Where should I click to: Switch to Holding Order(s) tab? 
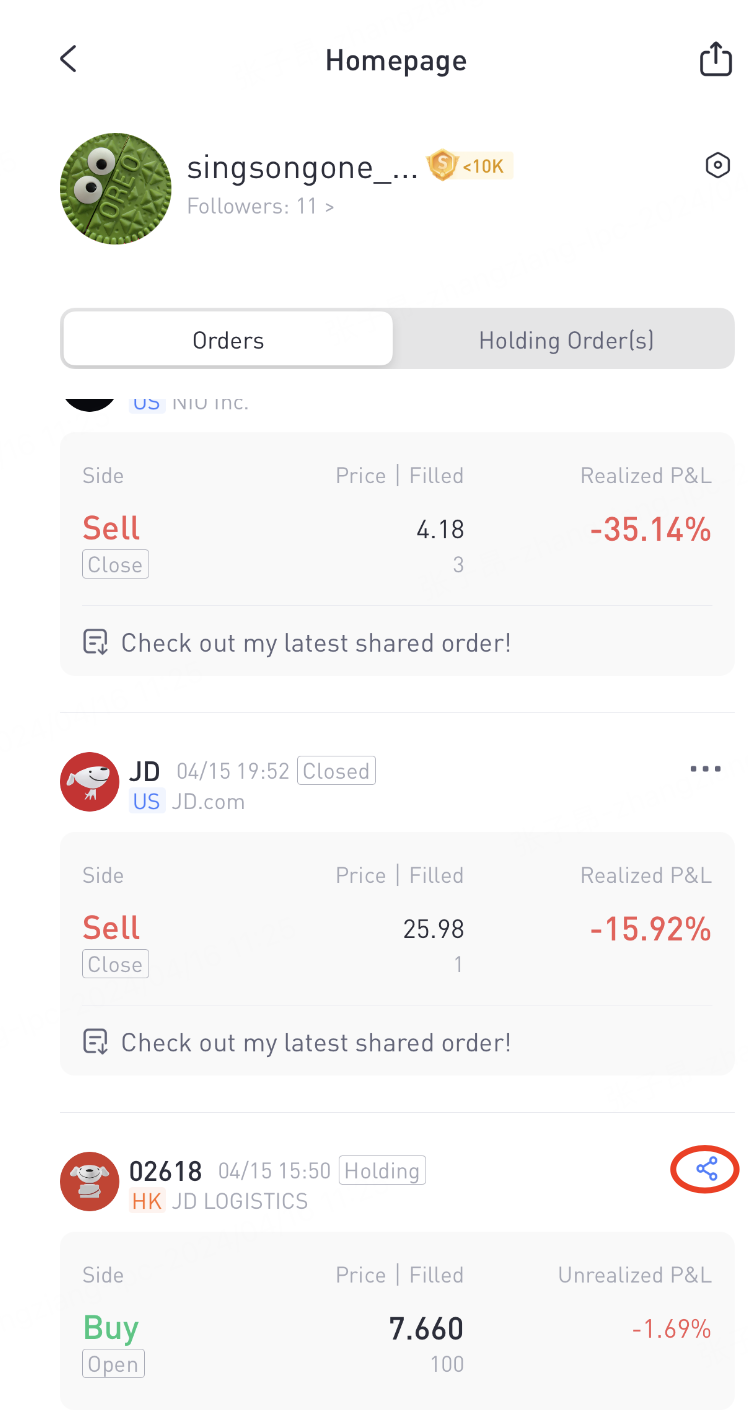point(566,340)
